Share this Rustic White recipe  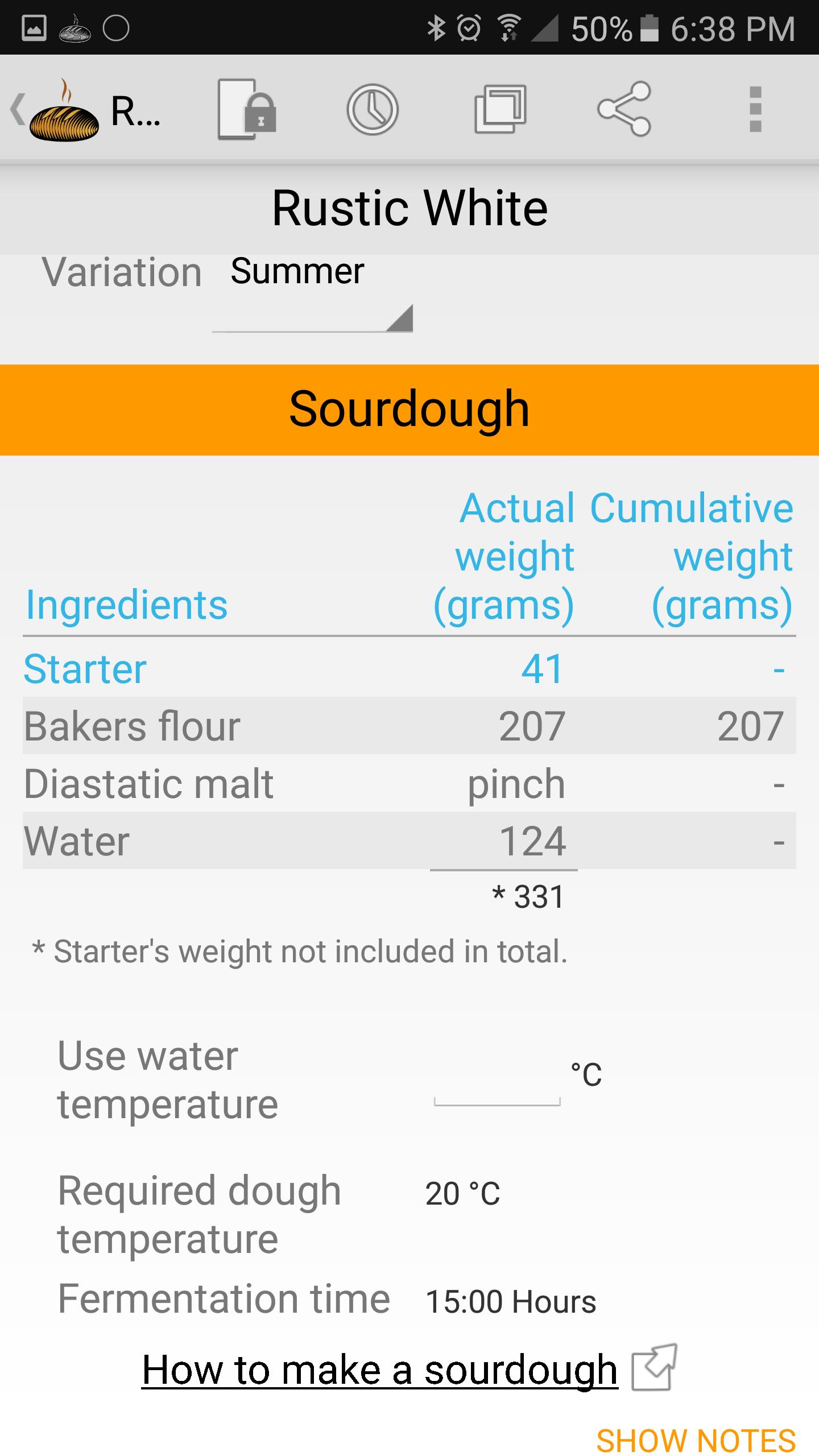[624, 110]
